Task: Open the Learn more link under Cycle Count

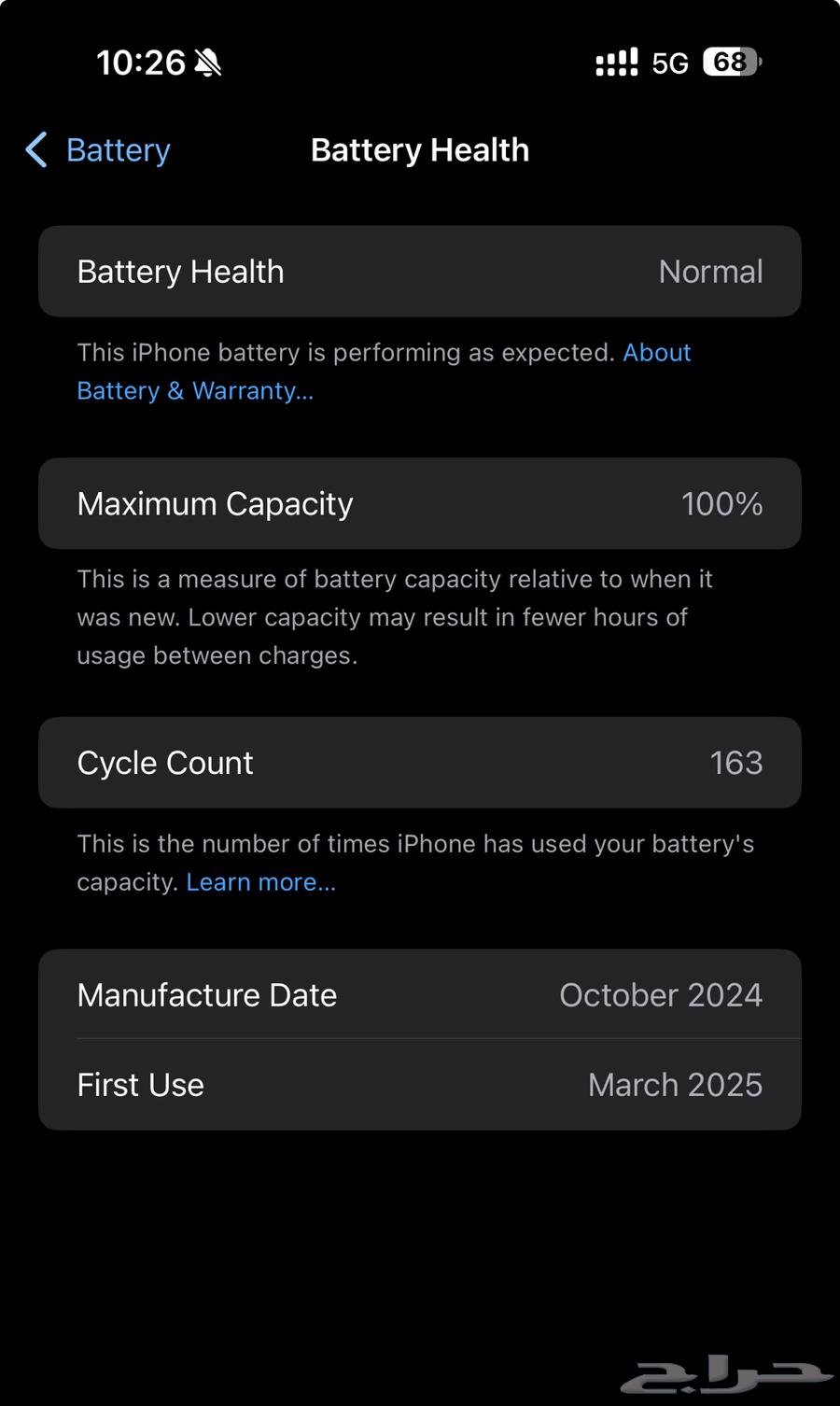Action: 261,881
